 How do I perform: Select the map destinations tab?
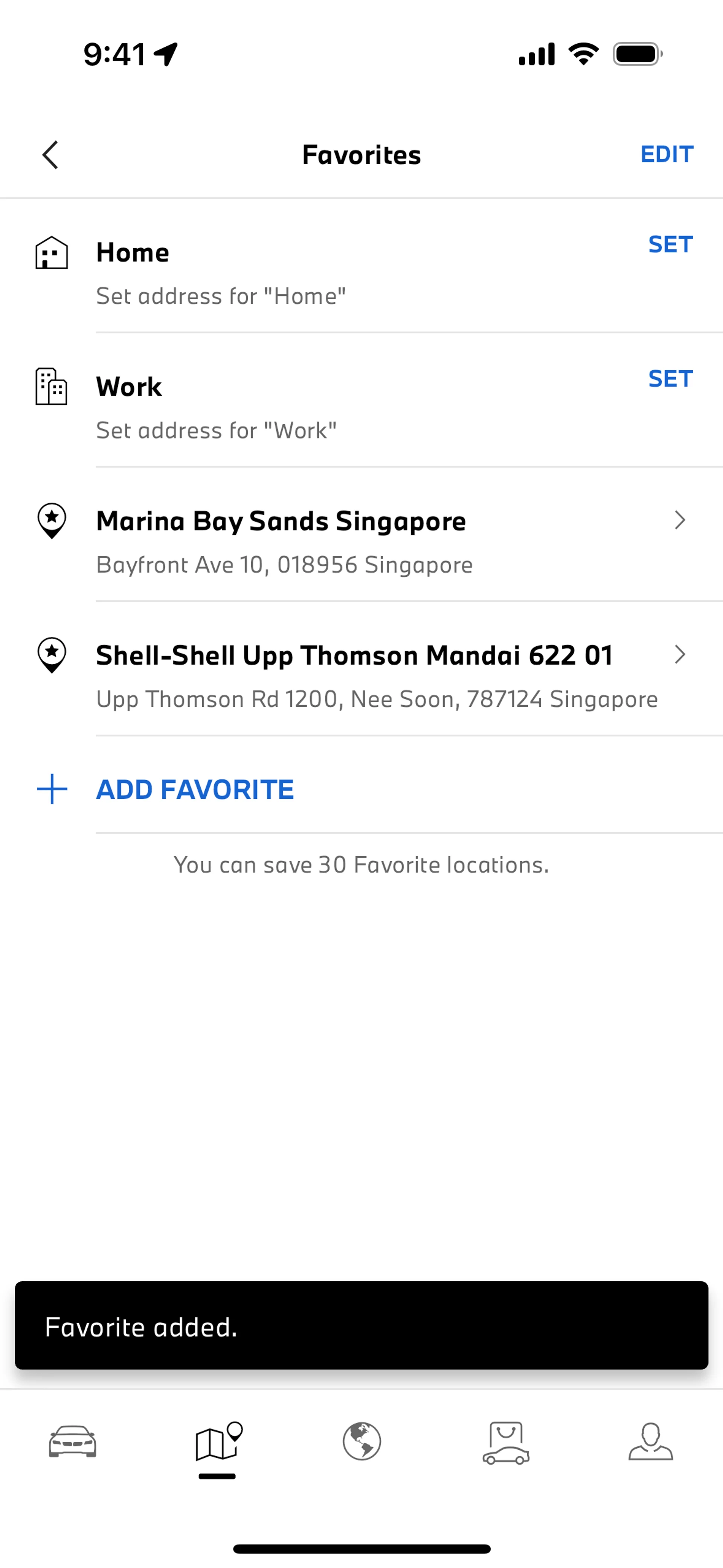[217, 1442]
